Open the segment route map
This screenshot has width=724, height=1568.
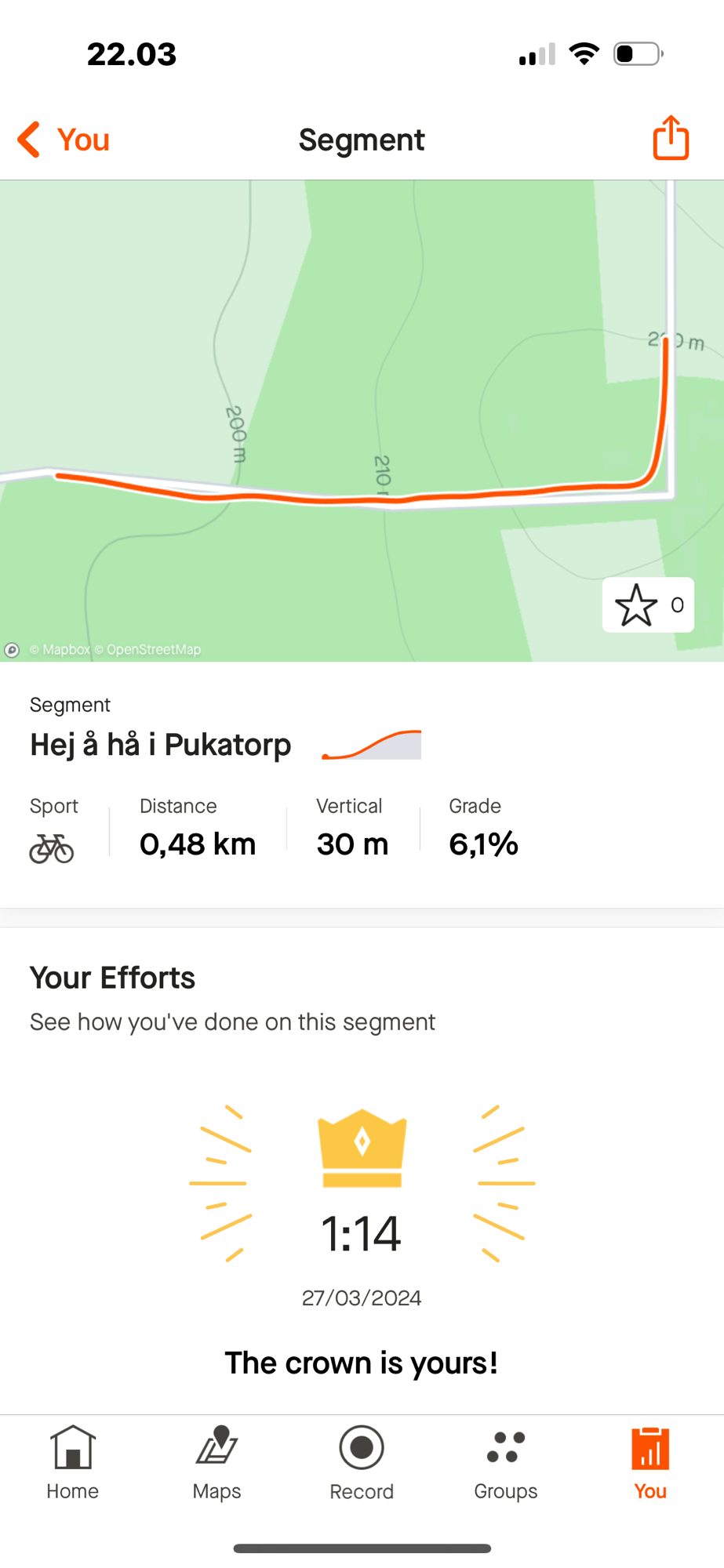[362, 421]
